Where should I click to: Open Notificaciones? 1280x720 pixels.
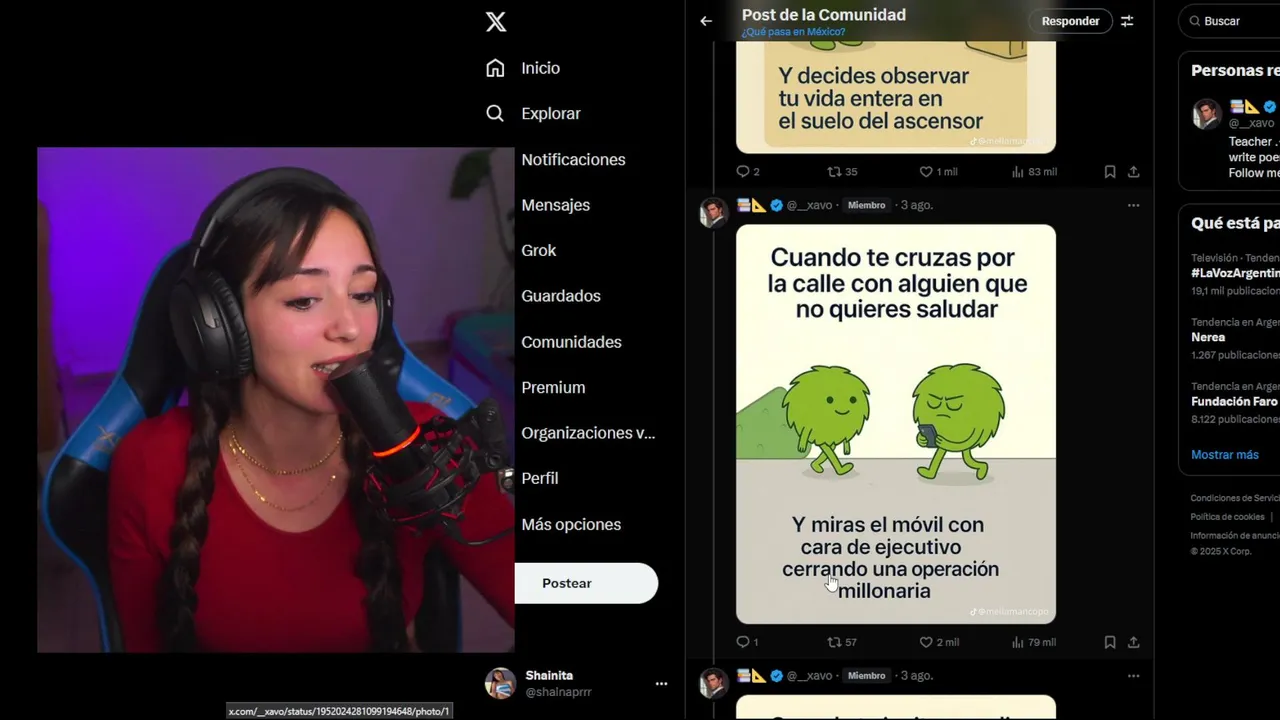572,160
